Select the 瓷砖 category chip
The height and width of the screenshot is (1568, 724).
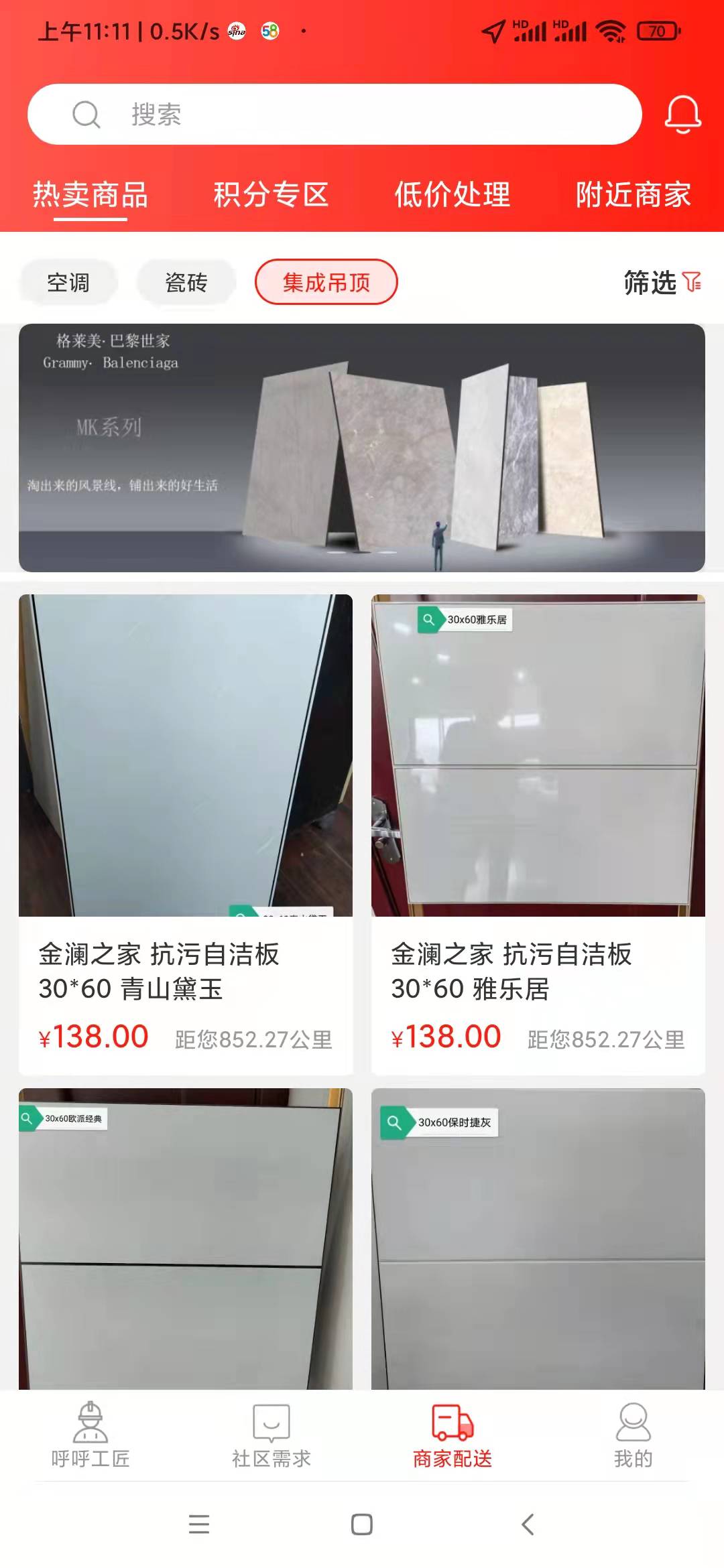[186, 282]
